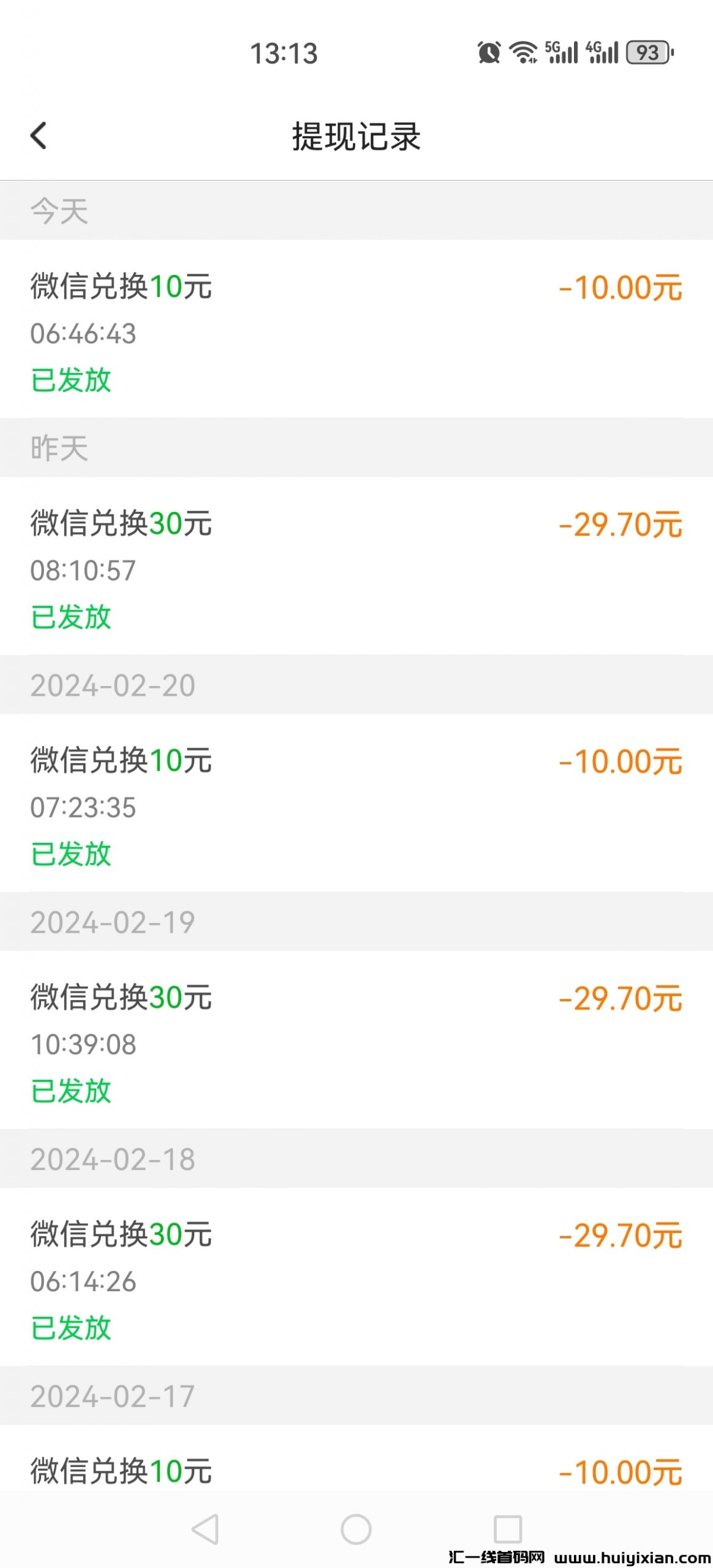Tap 已发放 status under today's record

71,380
